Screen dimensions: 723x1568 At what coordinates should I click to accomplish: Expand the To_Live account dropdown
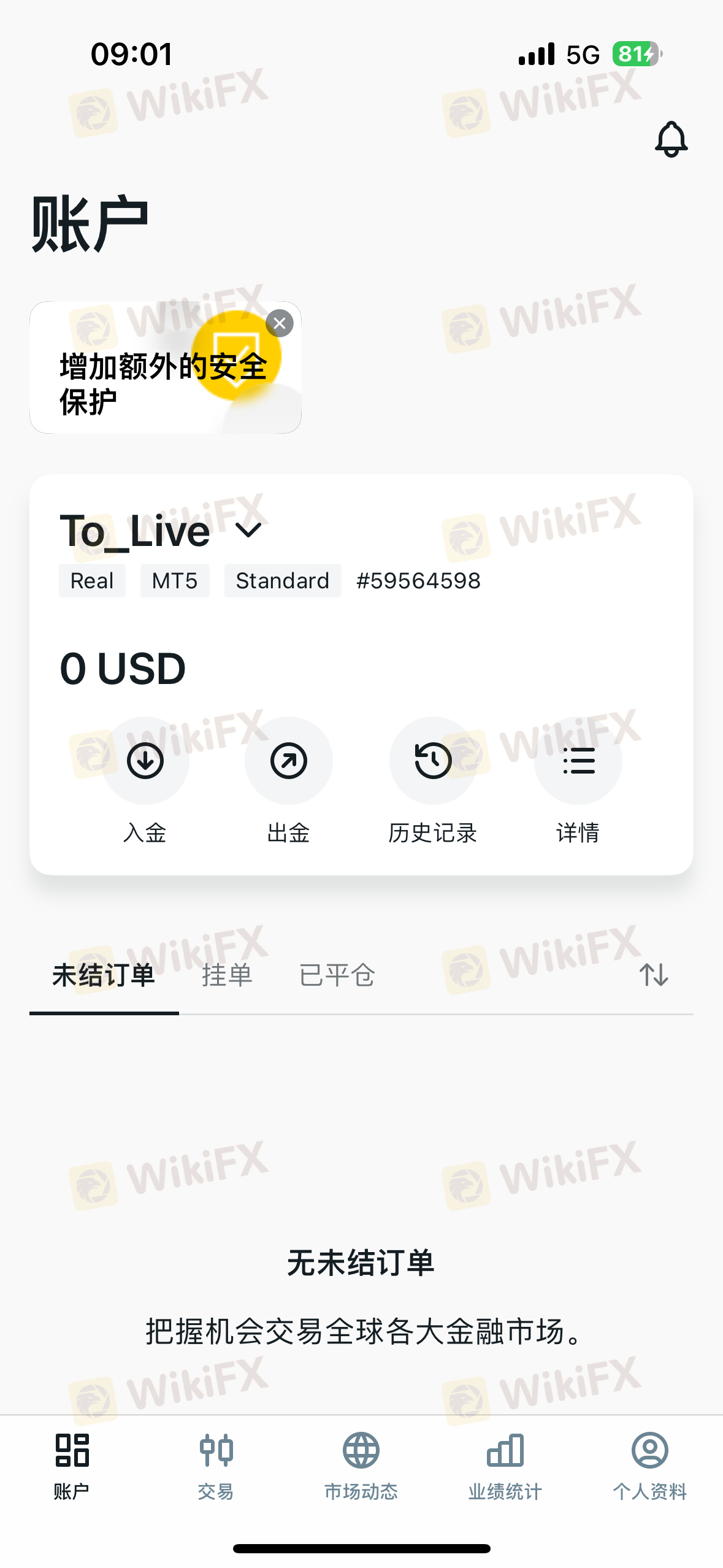[x=248, y=530]
